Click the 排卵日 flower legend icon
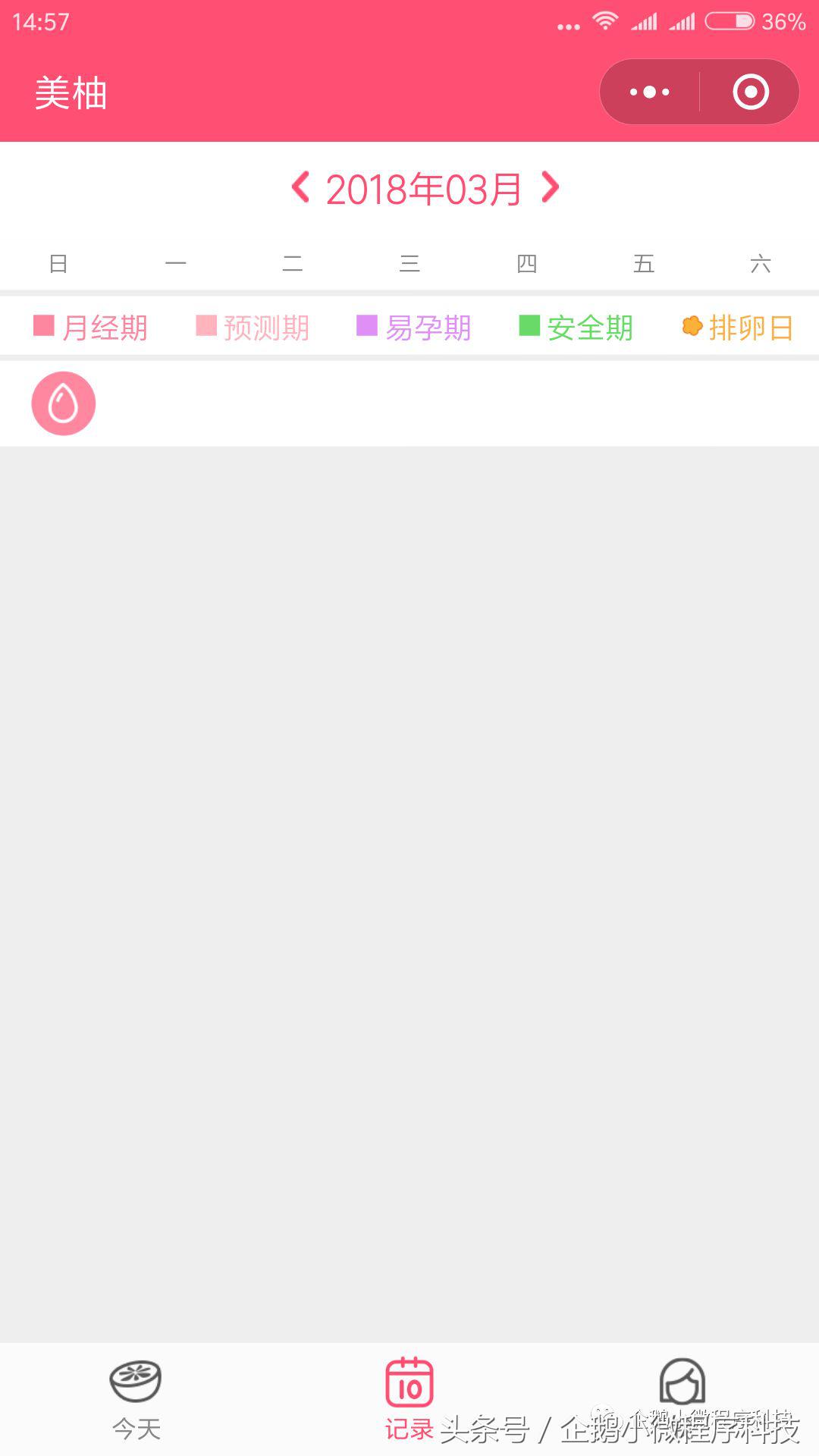This screenshot has height=1456, width=819. (x=691, y=326)
